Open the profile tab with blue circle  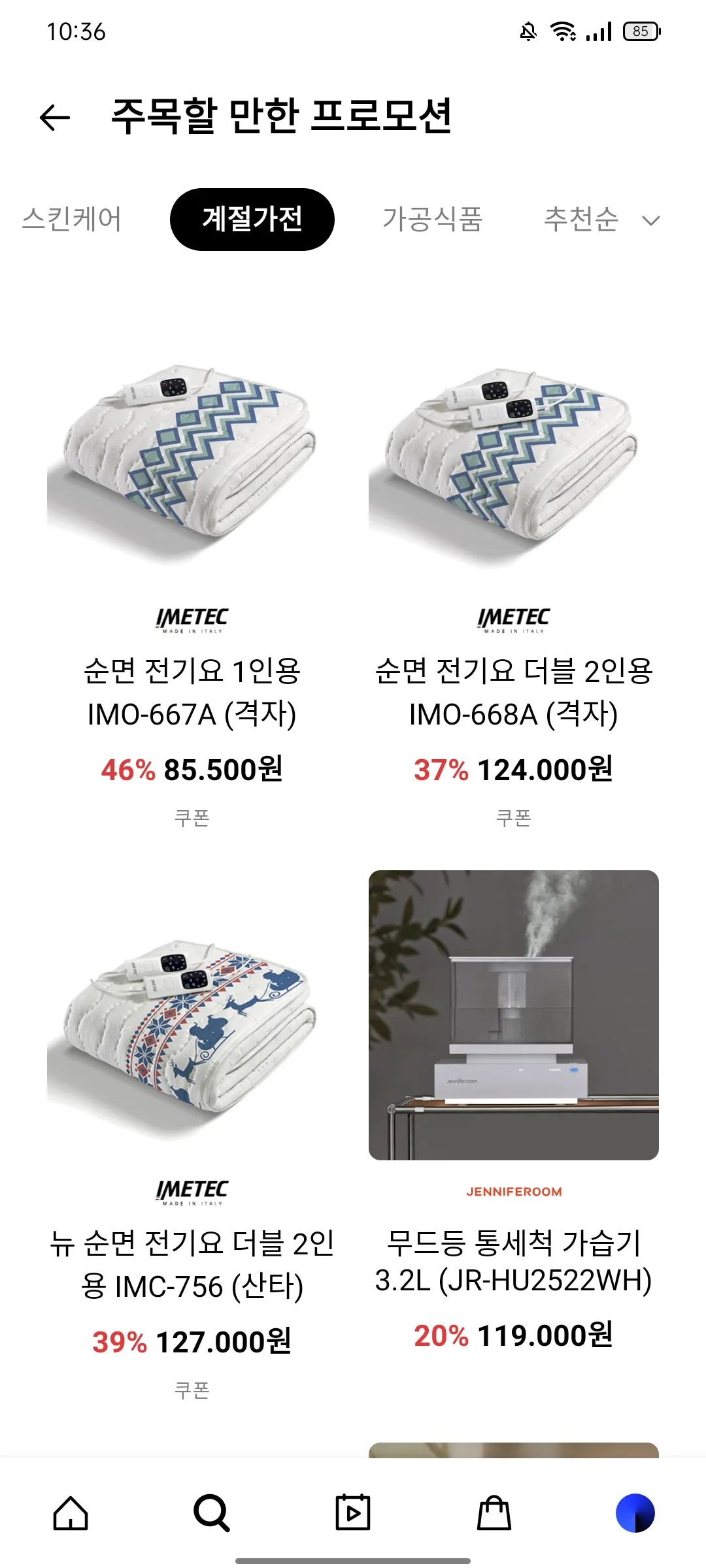pos(635,1512)
